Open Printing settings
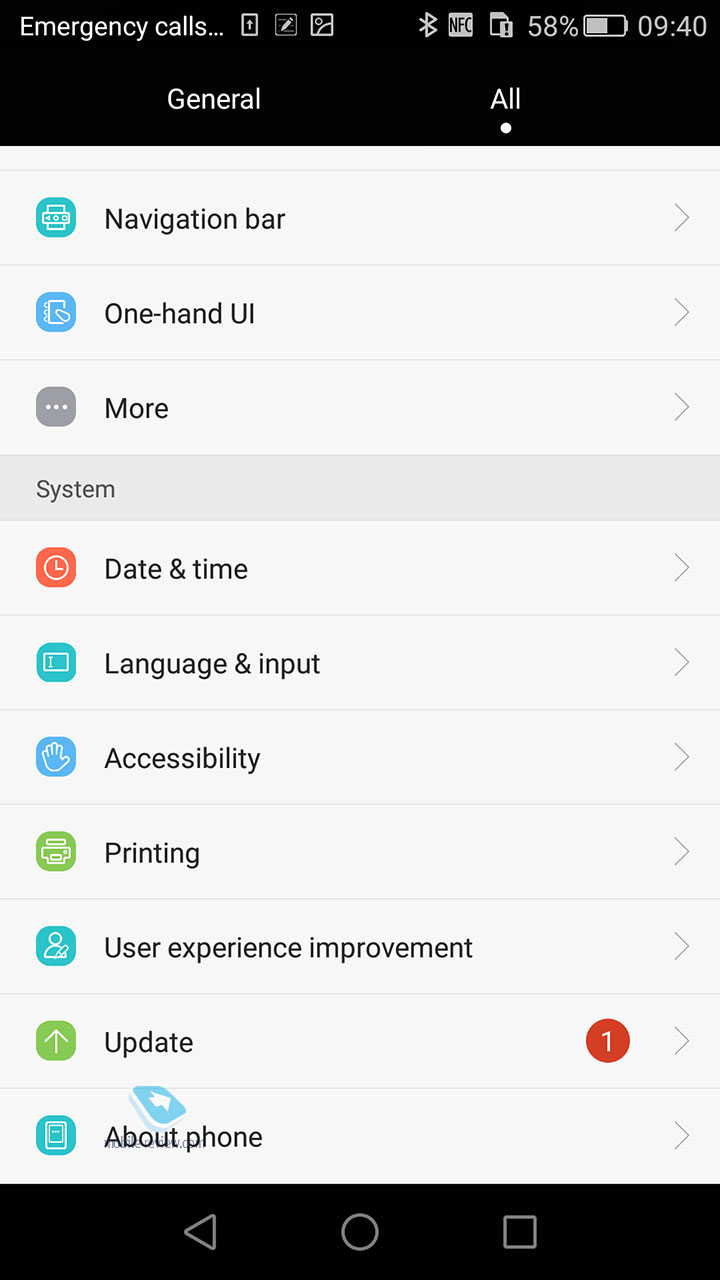 coord(360,852)
